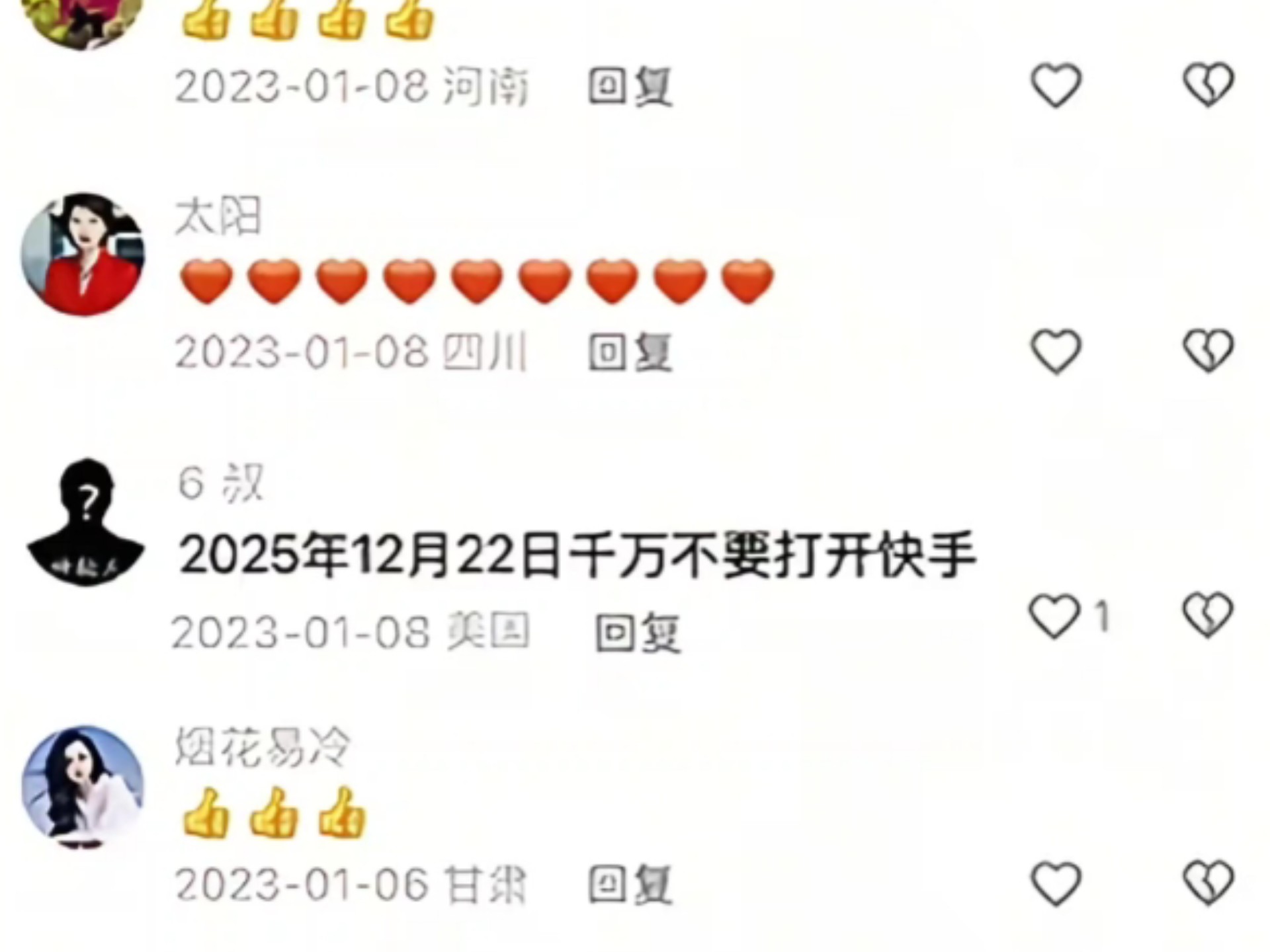Open 太阳's profile avatar

[x=83, y=255]
